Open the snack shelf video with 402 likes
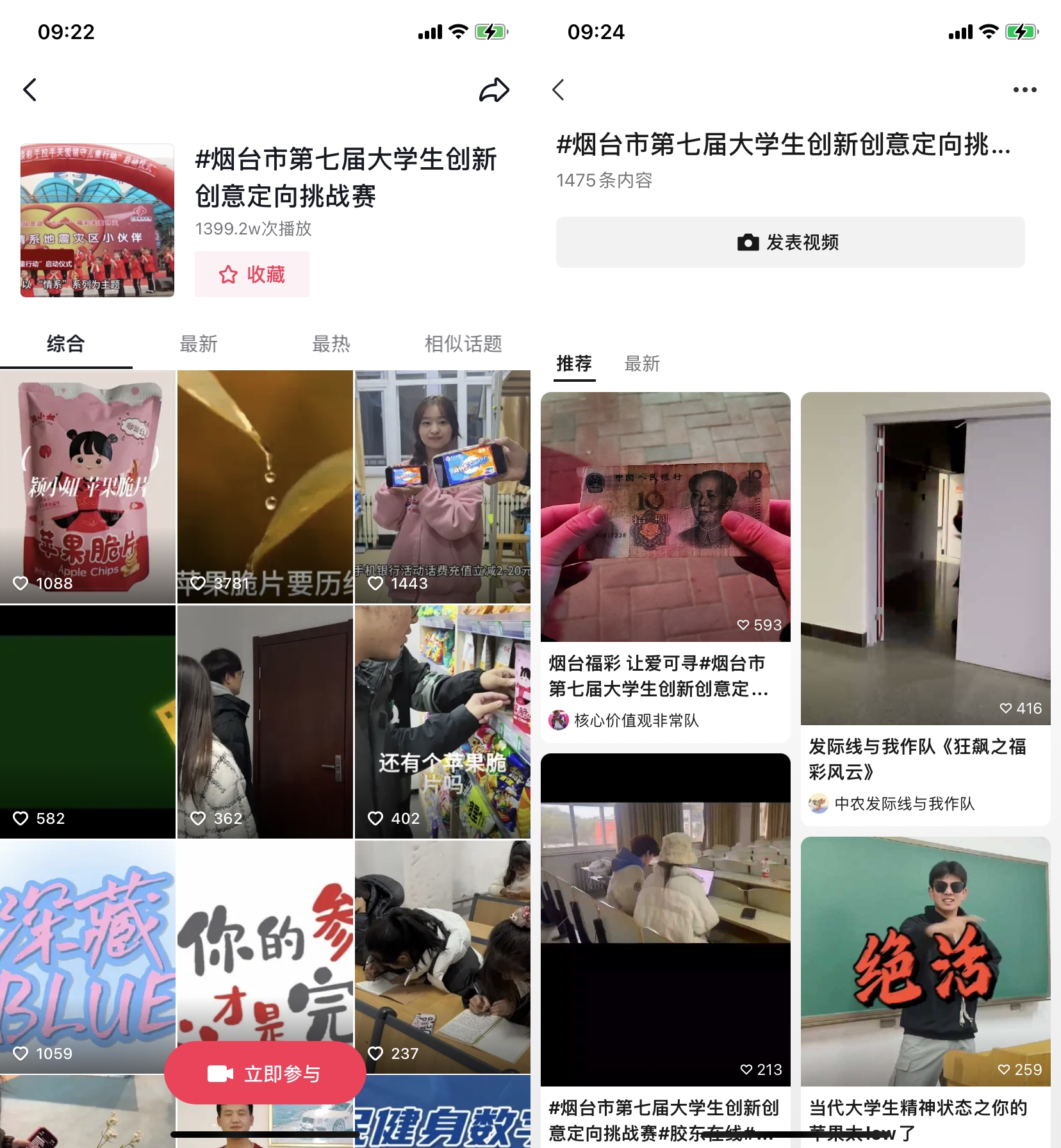Image resolution: width=1061 pixels, height=1148 pixels. tap(442, 722)
